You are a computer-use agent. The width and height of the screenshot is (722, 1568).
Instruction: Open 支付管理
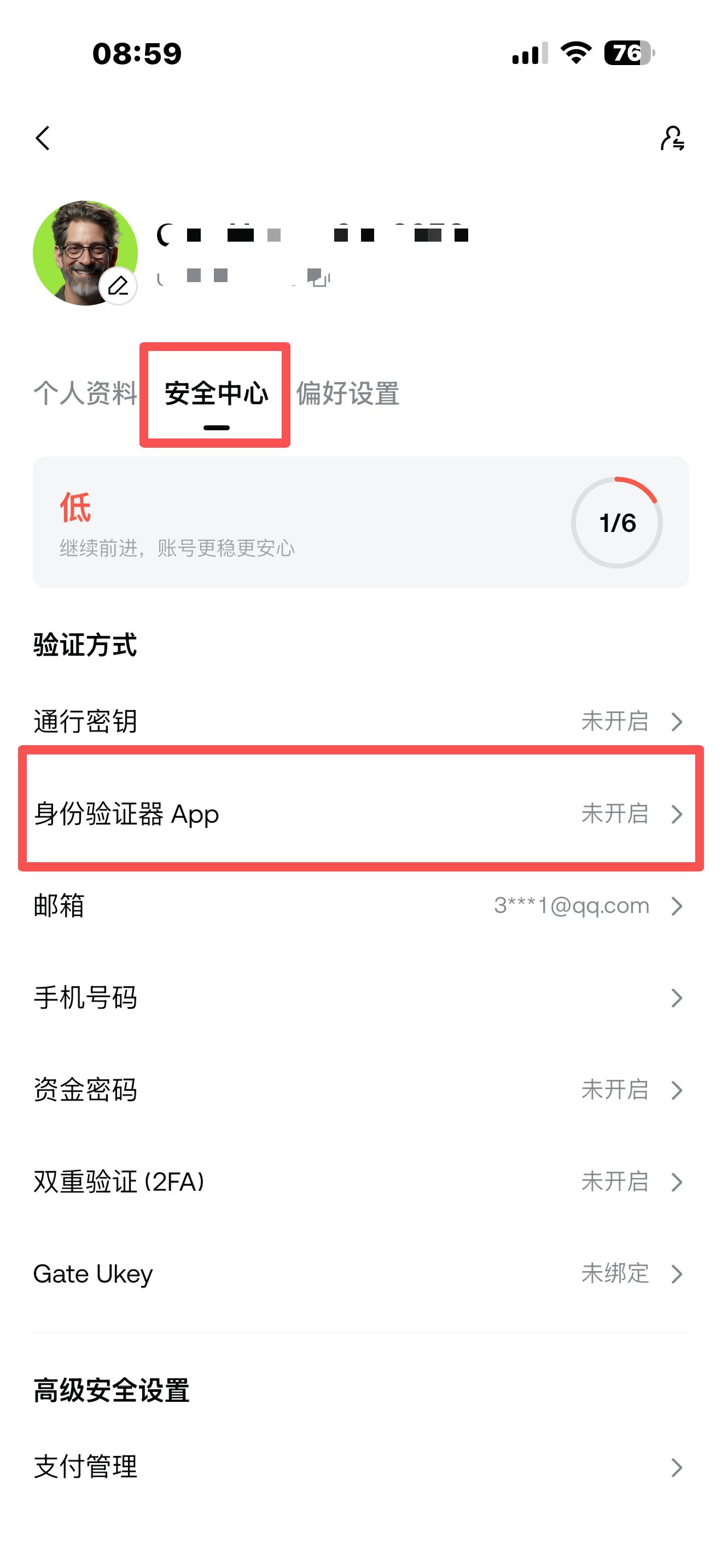[360, 1467]
